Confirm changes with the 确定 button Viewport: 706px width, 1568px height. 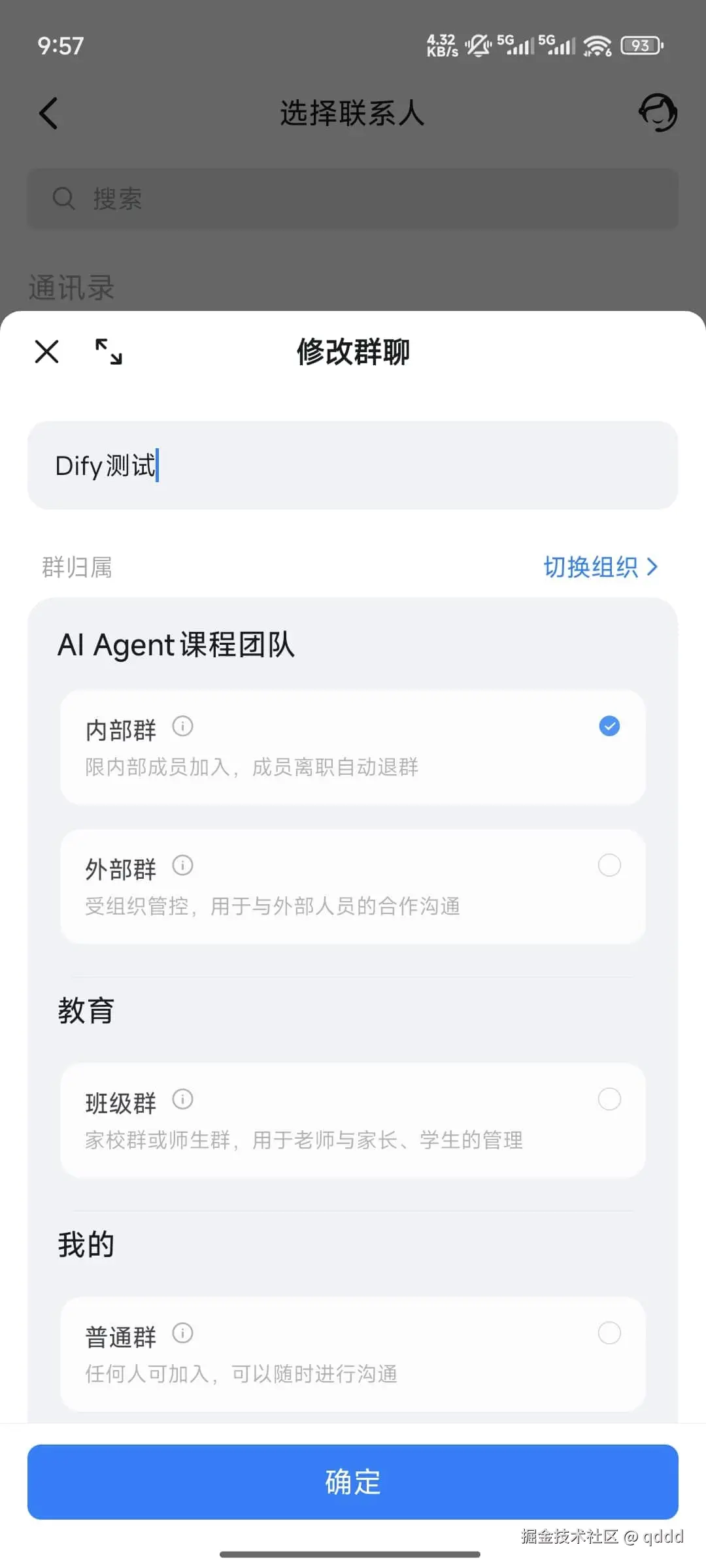[352, 1482]
